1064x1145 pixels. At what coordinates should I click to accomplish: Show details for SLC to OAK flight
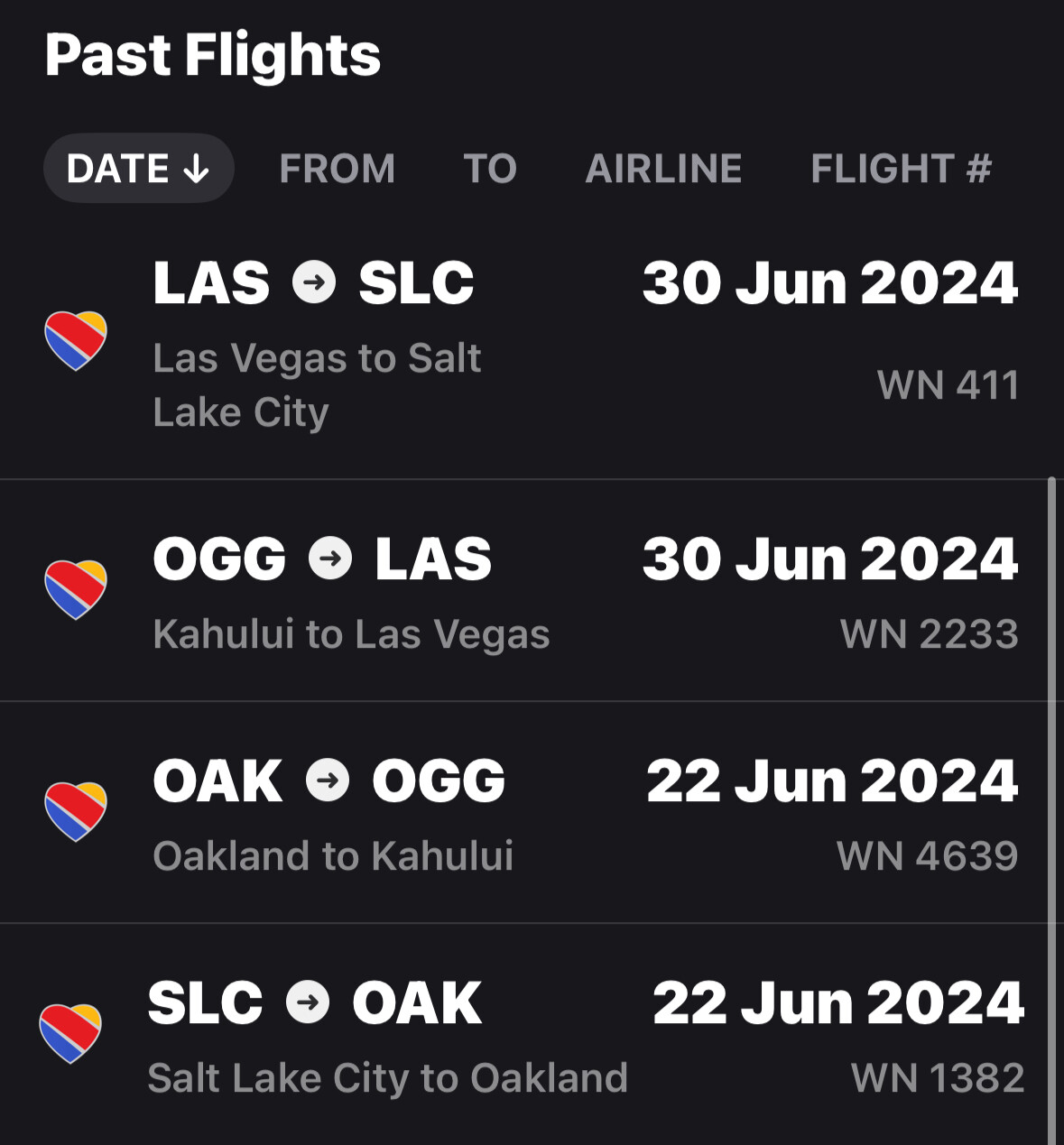click(532, 1035)
